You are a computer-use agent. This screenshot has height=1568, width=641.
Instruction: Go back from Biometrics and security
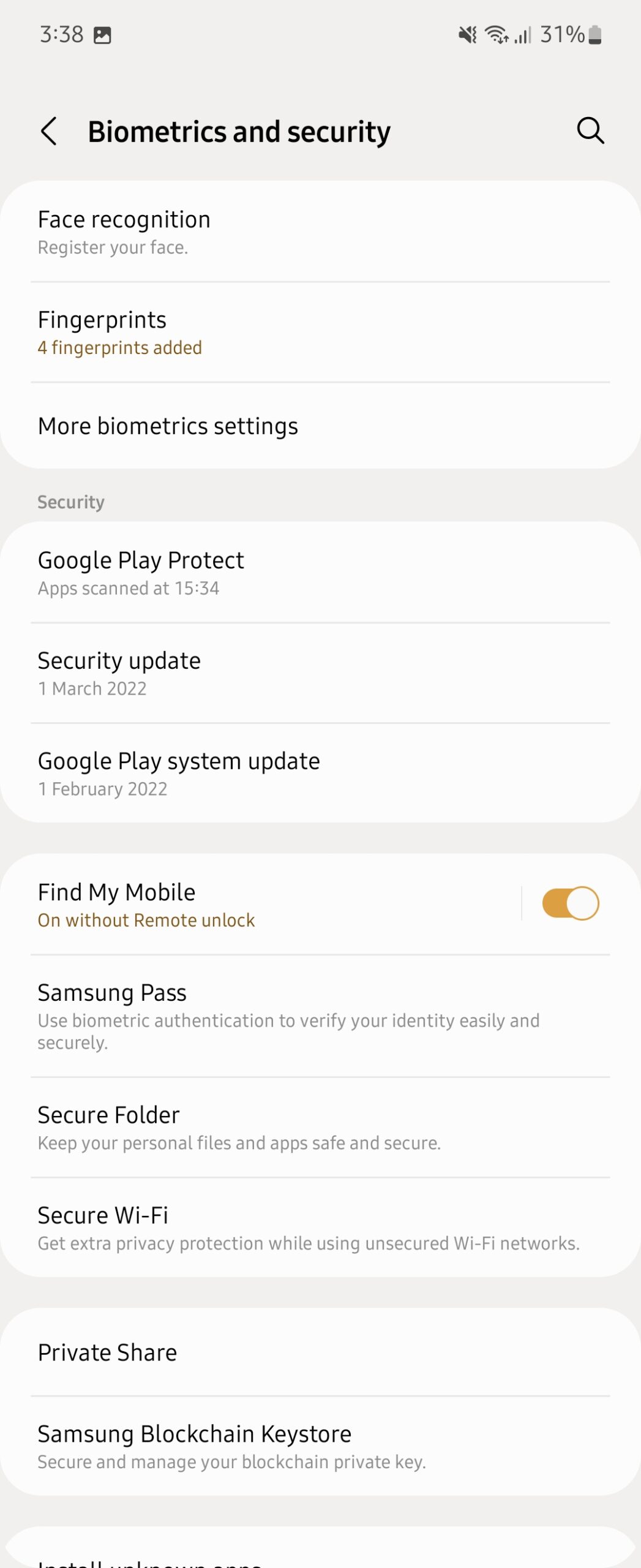pyautogui.click(x=49, y=131)
